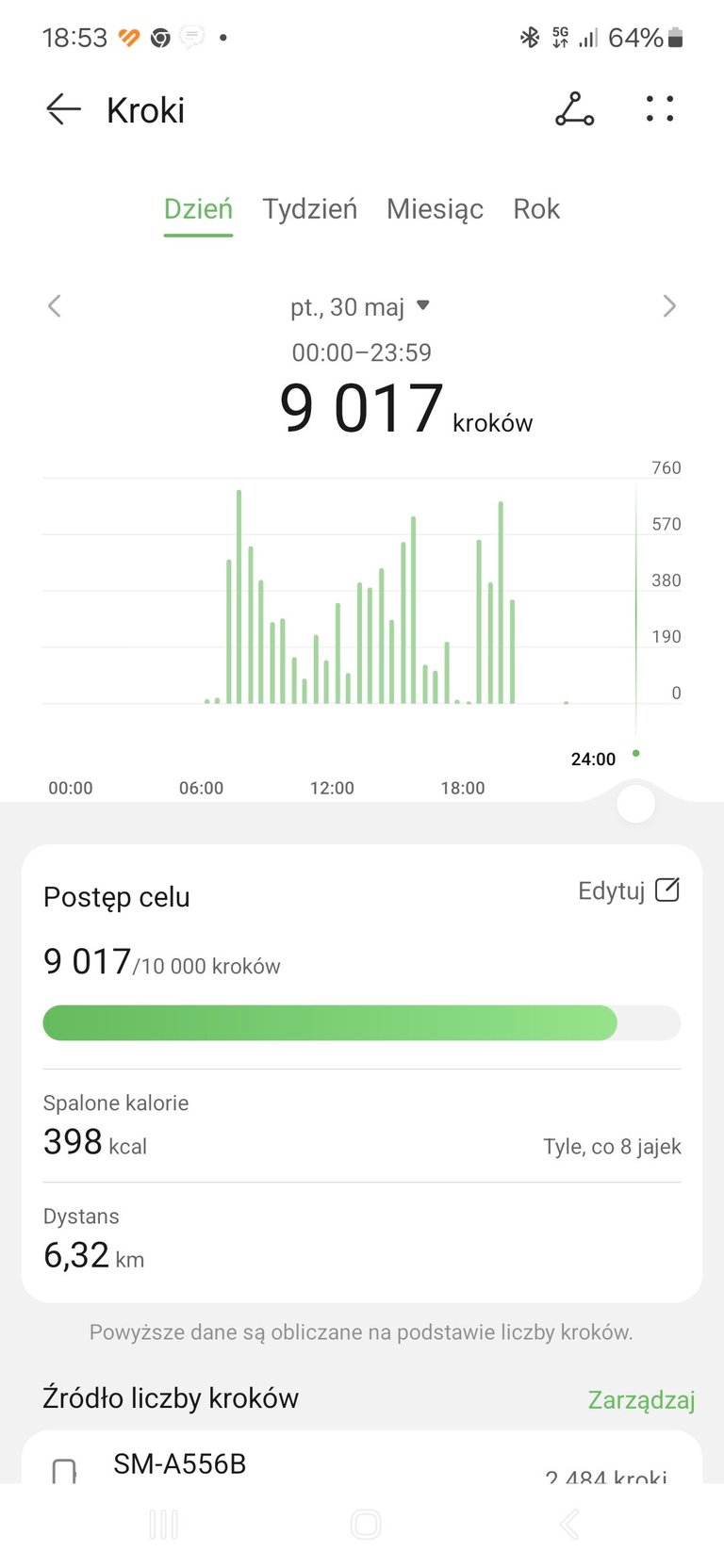Tap the system home button

pyautogui.click(x=365, y=1524)
